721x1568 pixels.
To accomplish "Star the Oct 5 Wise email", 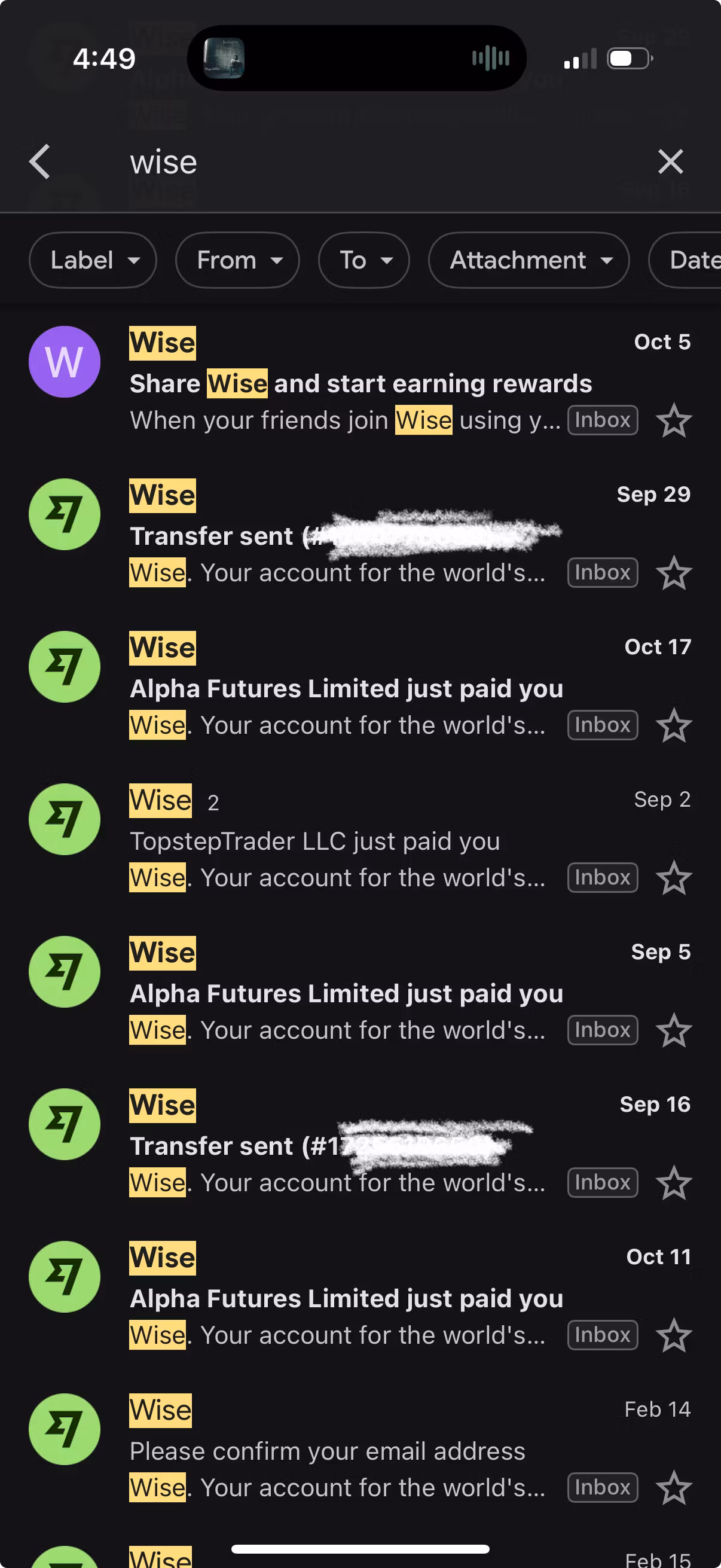I will click(674, 421).
